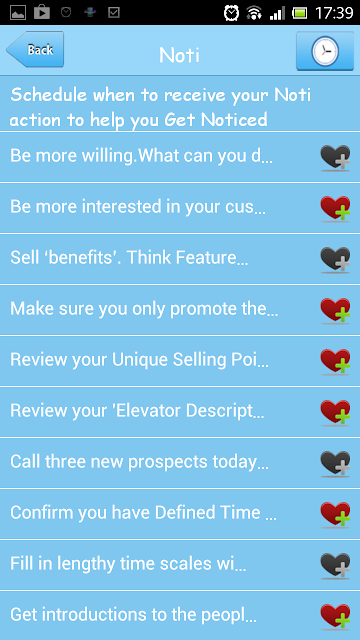360x640 pixels.
Task: Tap heart beside 'Get introductions to the peopl'
Action: coord(335,616)
